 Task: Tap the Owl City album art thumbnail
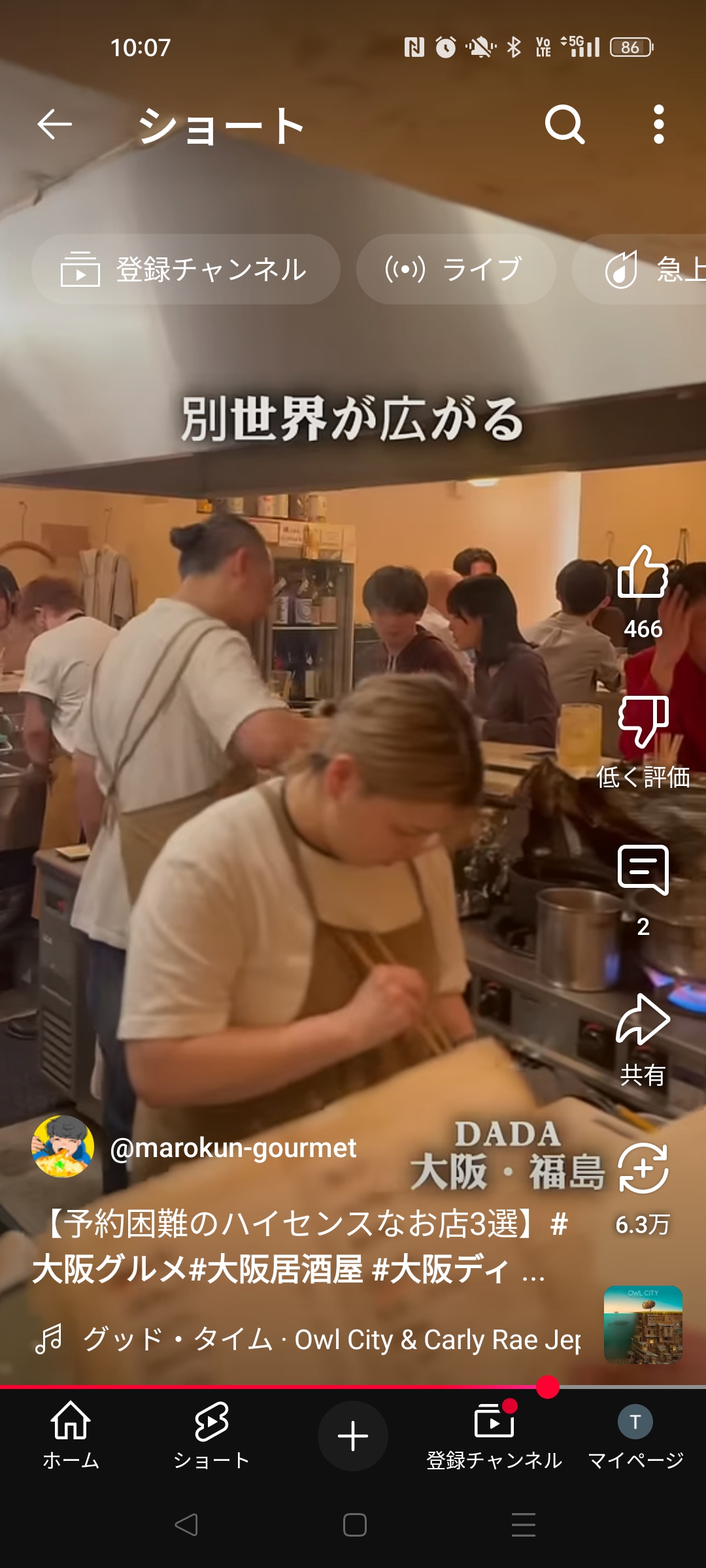[x=643, y=1325]
